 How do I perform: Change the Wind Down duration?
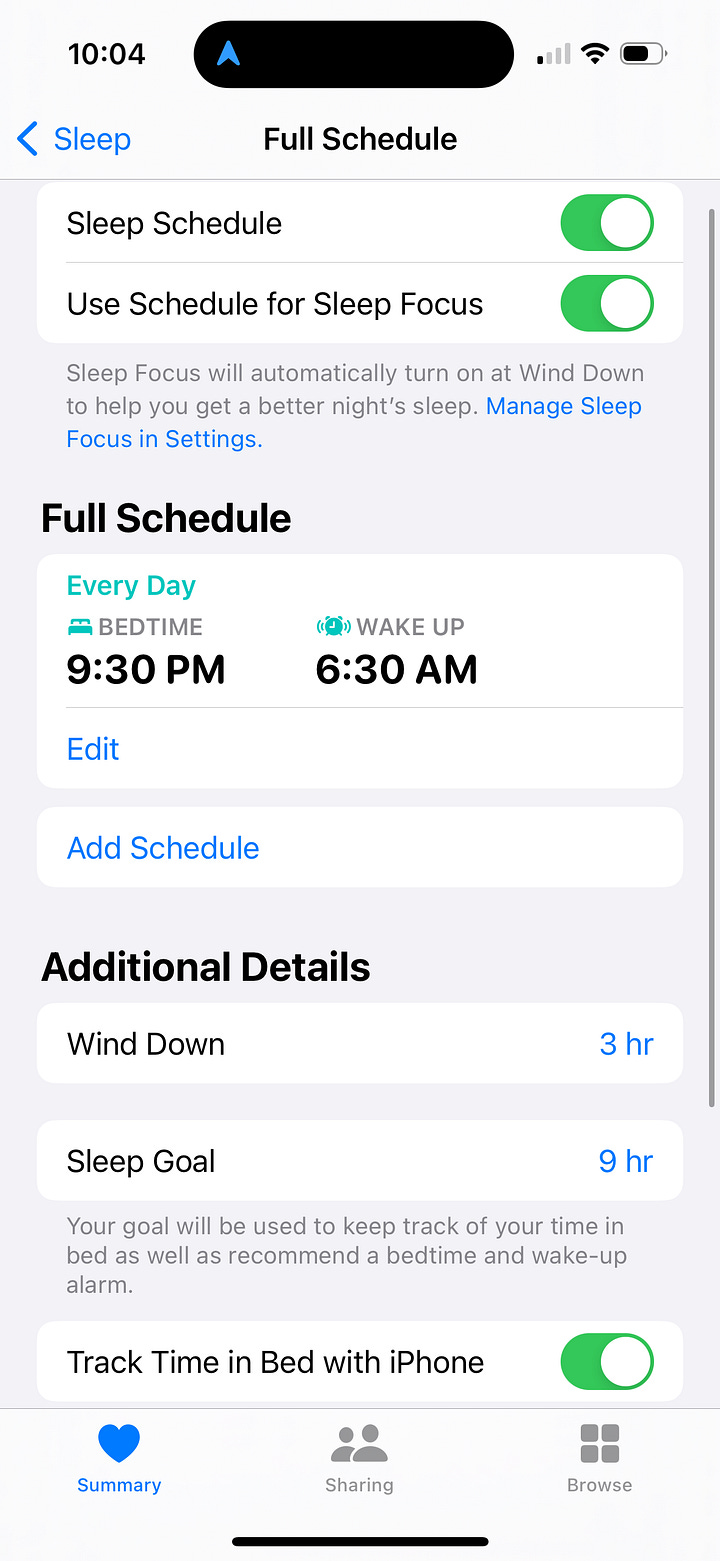[360, 1044]
